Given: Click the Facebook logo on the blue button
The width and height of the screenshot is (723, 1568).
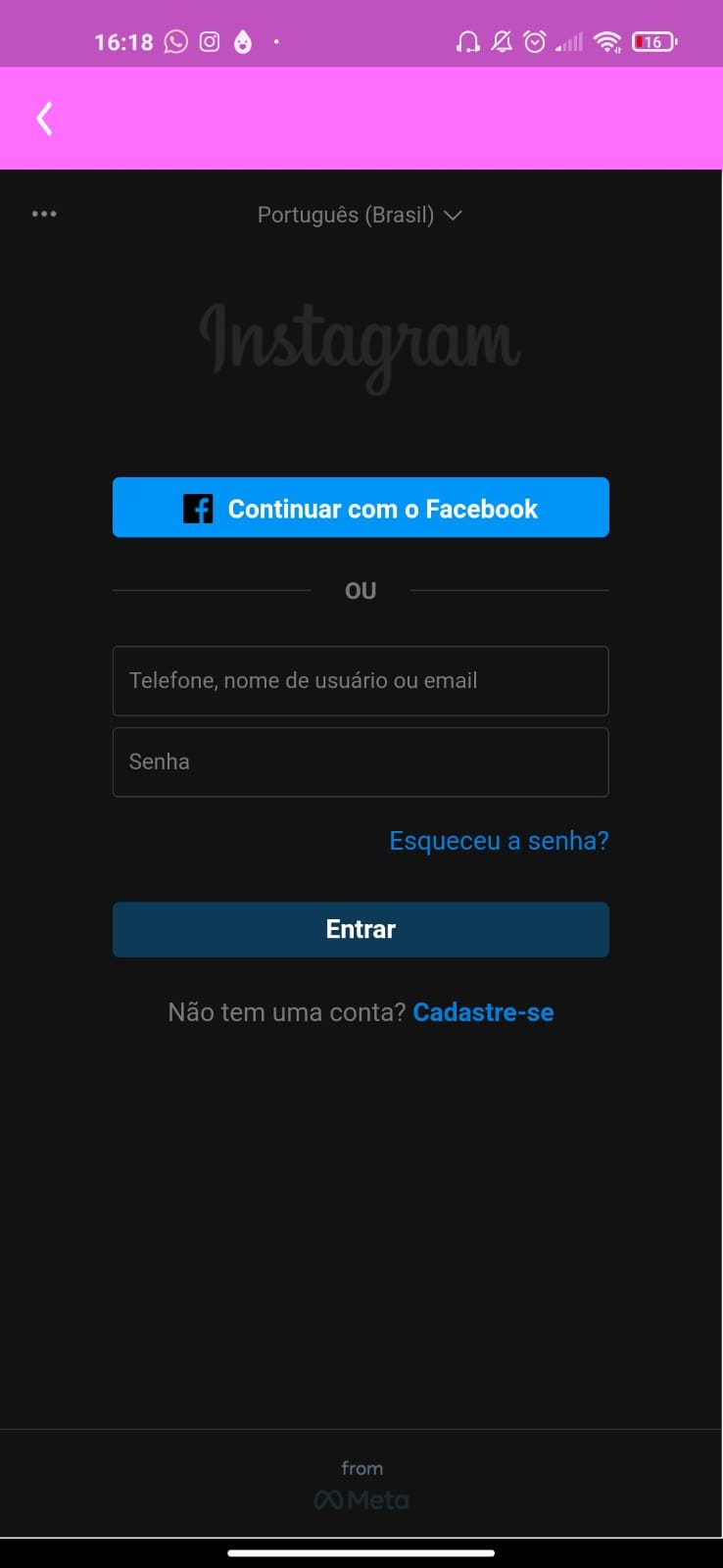Looking at the screenshot, I should pos(198,508).
